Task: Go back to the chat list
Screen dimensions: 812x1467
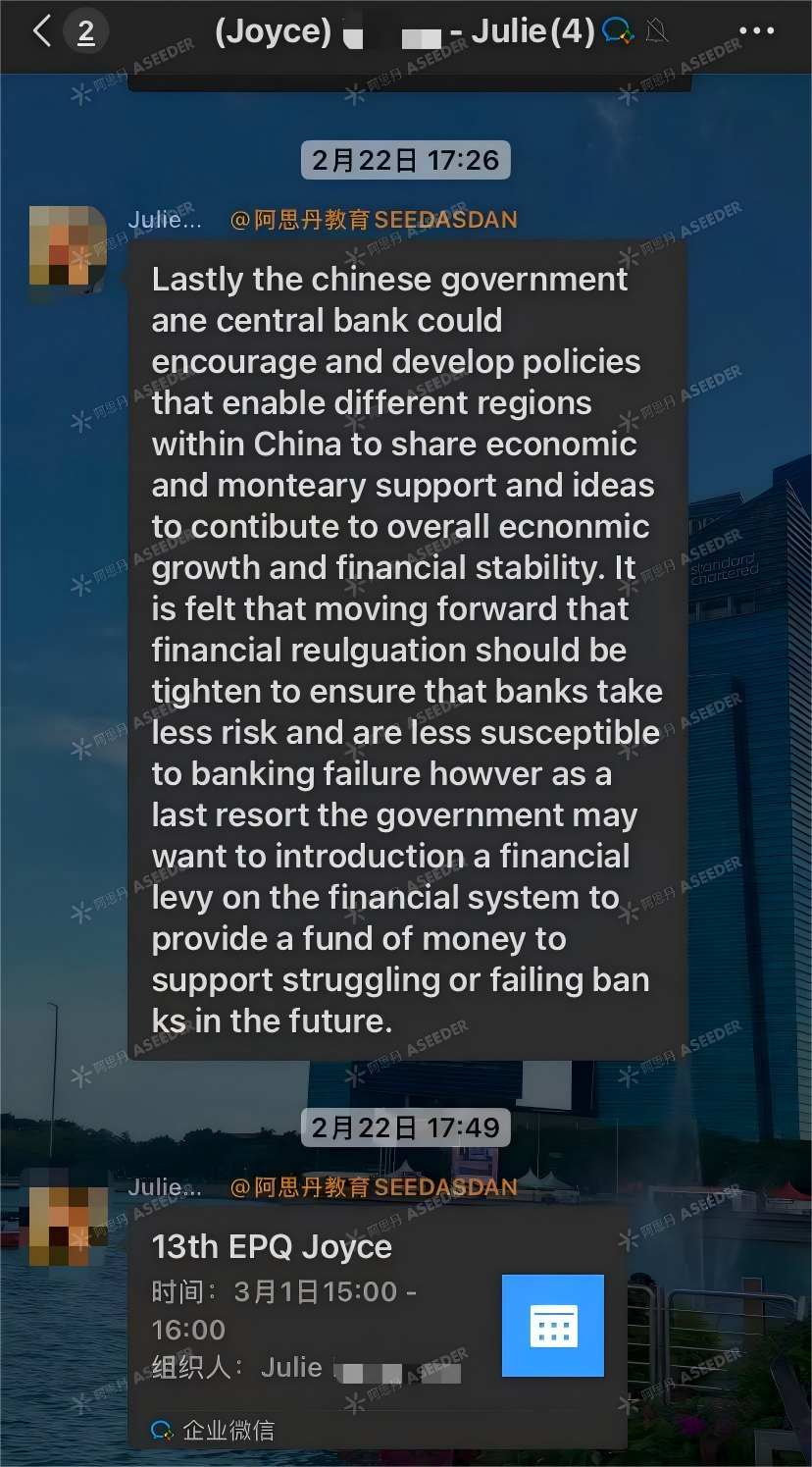Action: coord(42,32)
